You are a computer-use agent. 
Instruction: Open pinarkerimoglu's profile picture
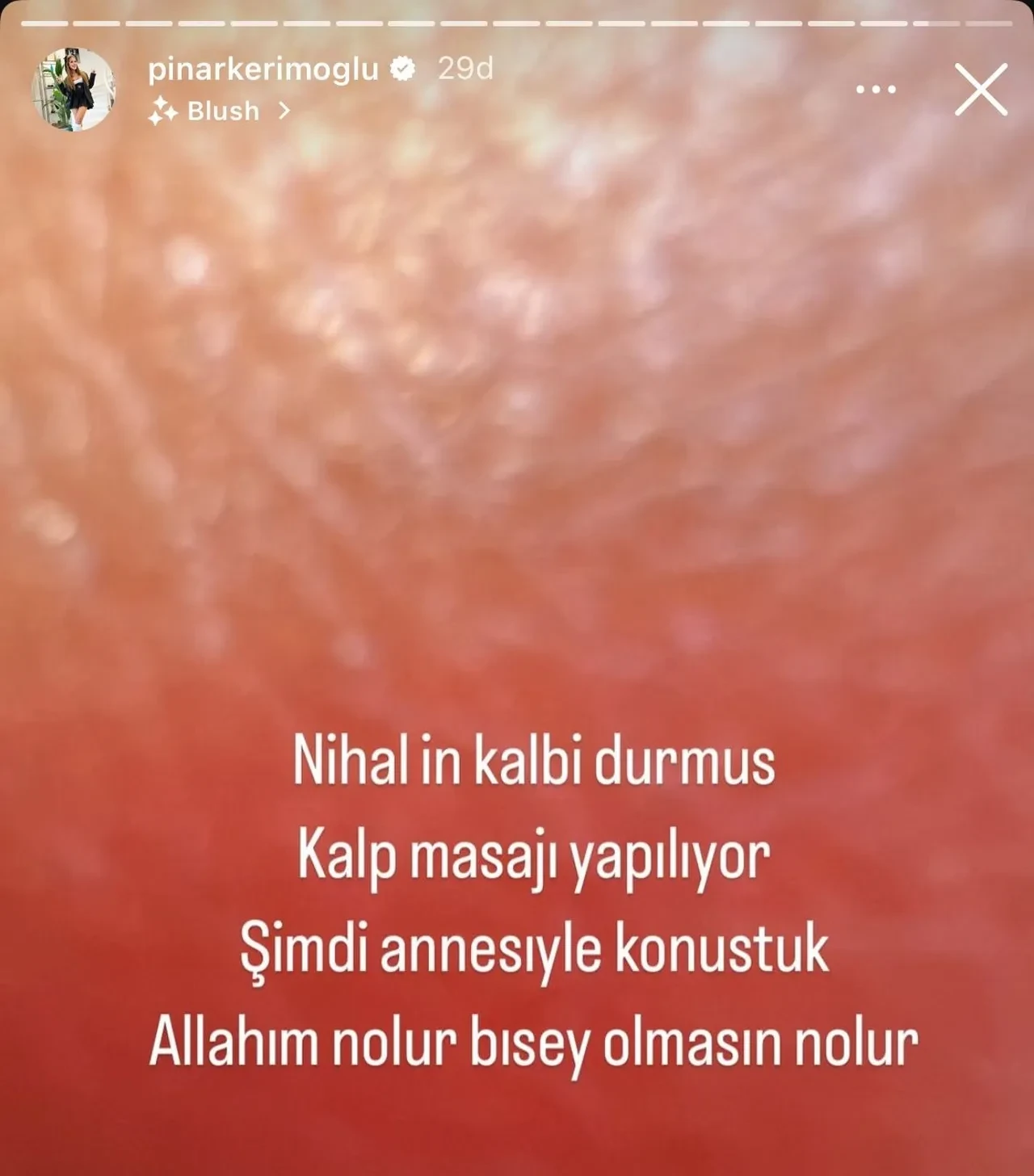[73, 90]
